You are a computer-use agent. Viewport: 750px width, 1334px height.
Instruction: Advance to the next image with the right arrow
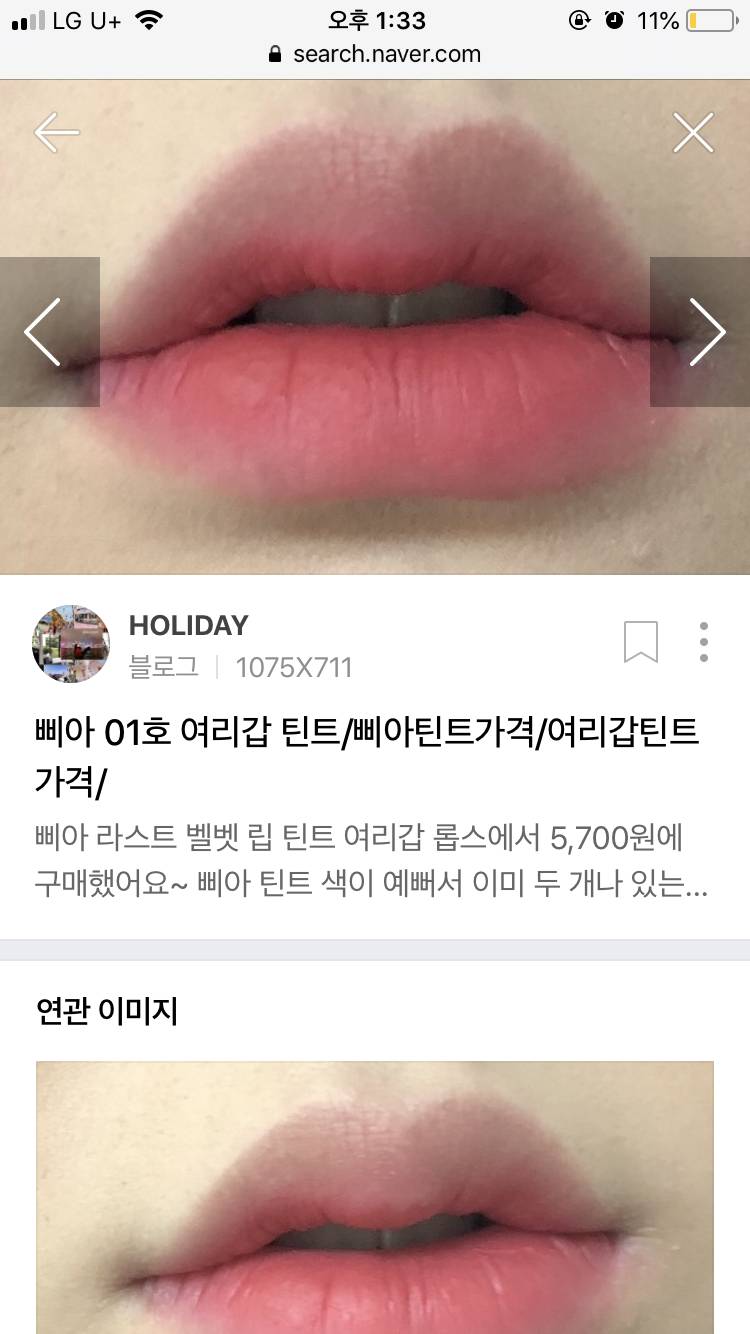[709, 331]
